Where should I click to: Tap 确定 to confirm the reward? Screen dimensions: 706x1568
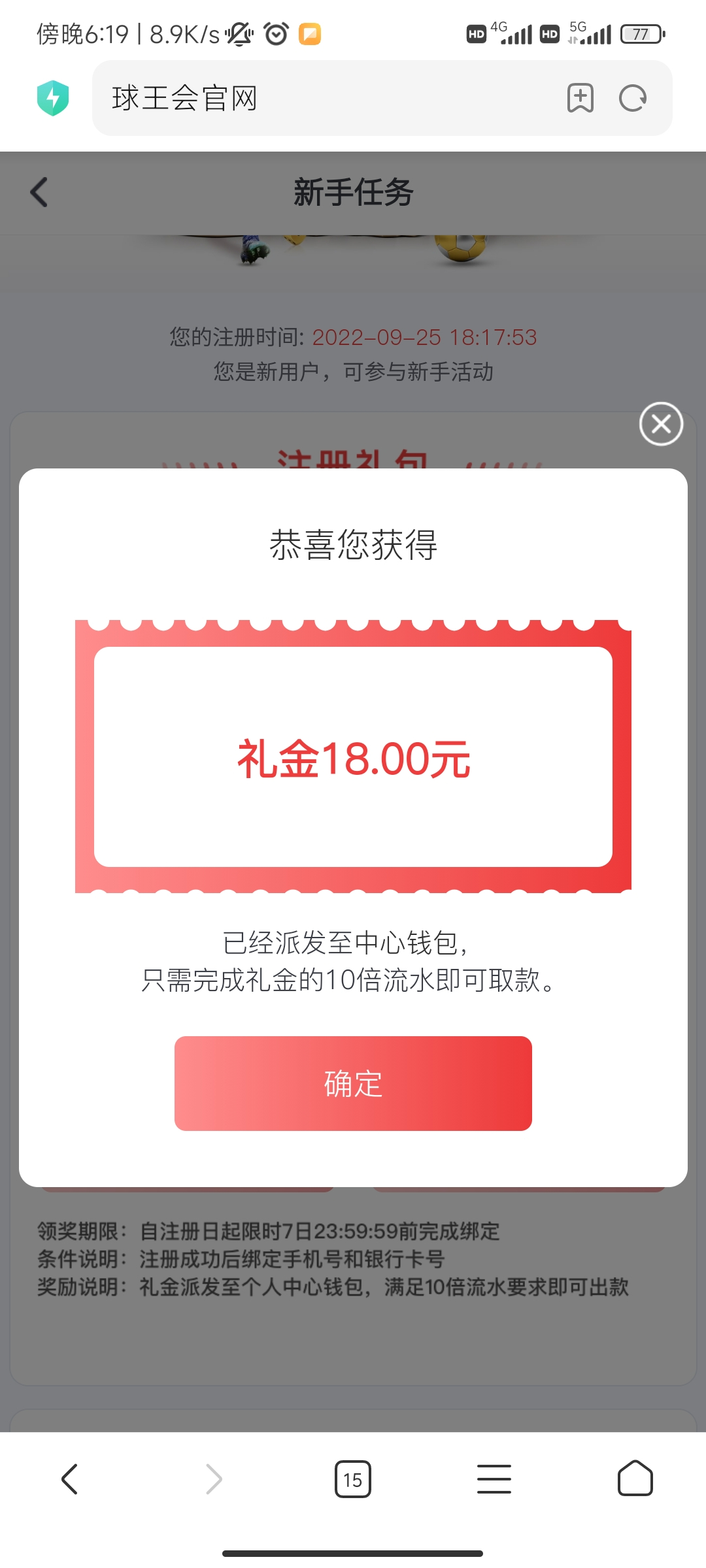tap(353, 1083)
